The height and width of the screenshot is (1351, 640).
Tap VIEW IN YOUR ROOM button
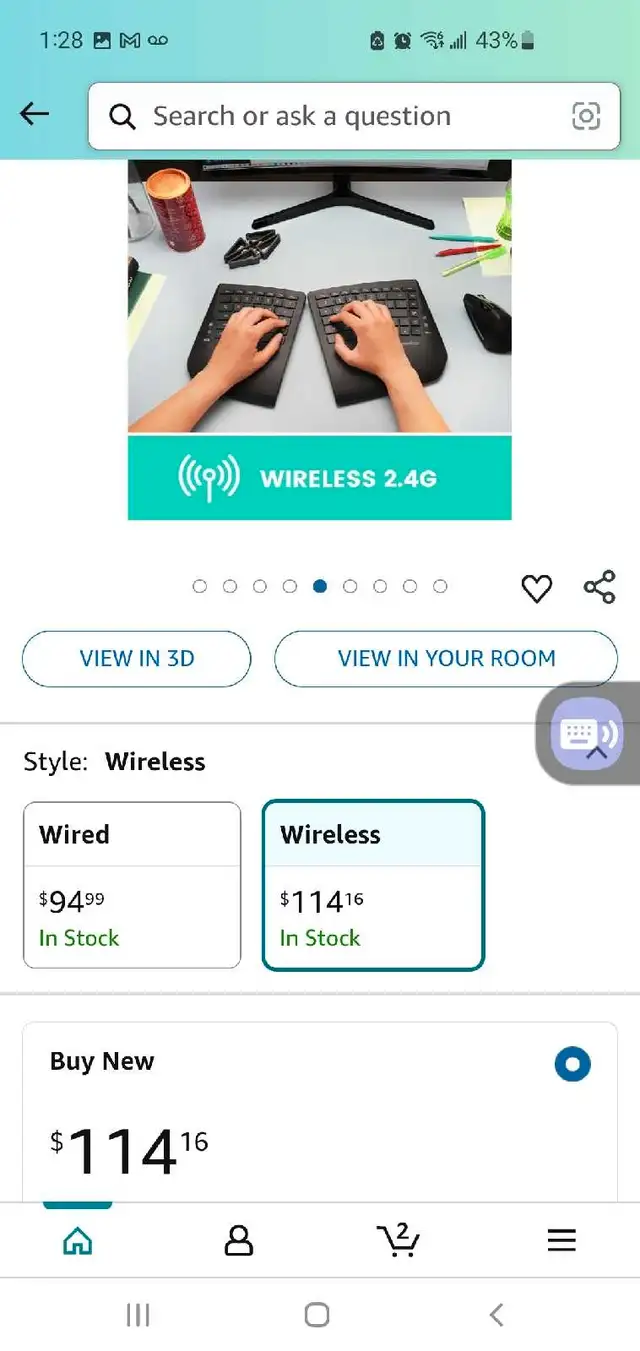tap(446, 659)
